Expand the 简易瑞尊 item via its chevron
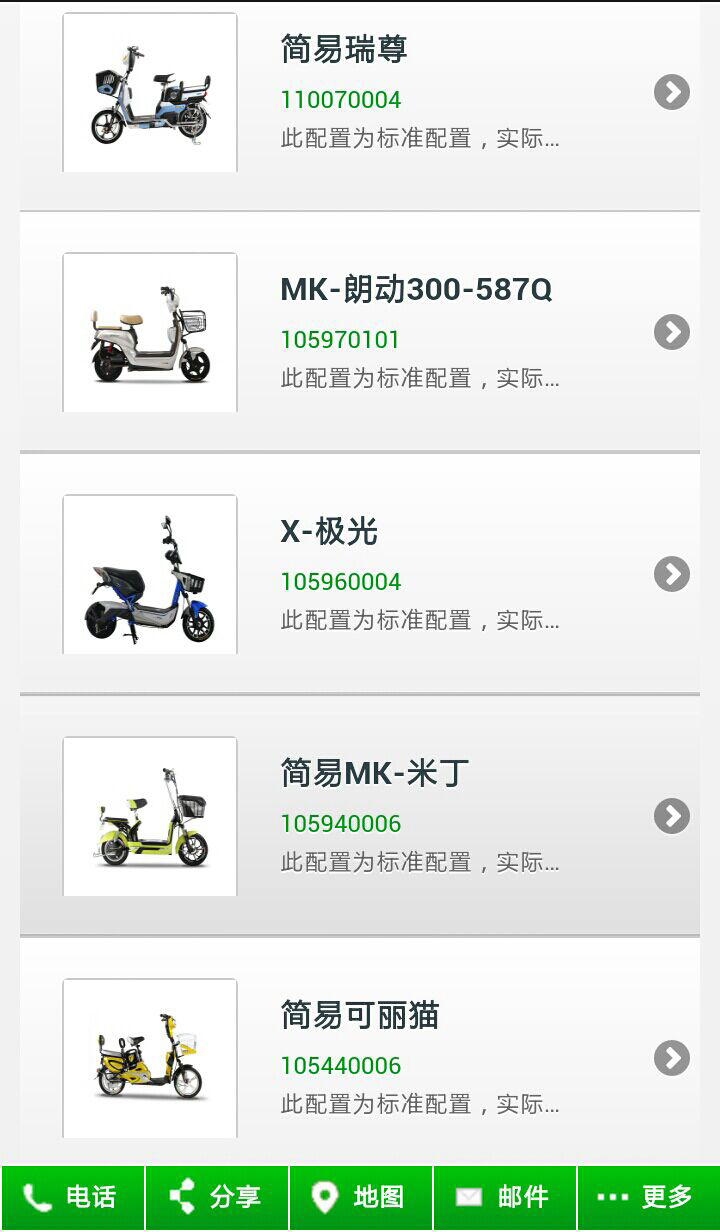 672,92
